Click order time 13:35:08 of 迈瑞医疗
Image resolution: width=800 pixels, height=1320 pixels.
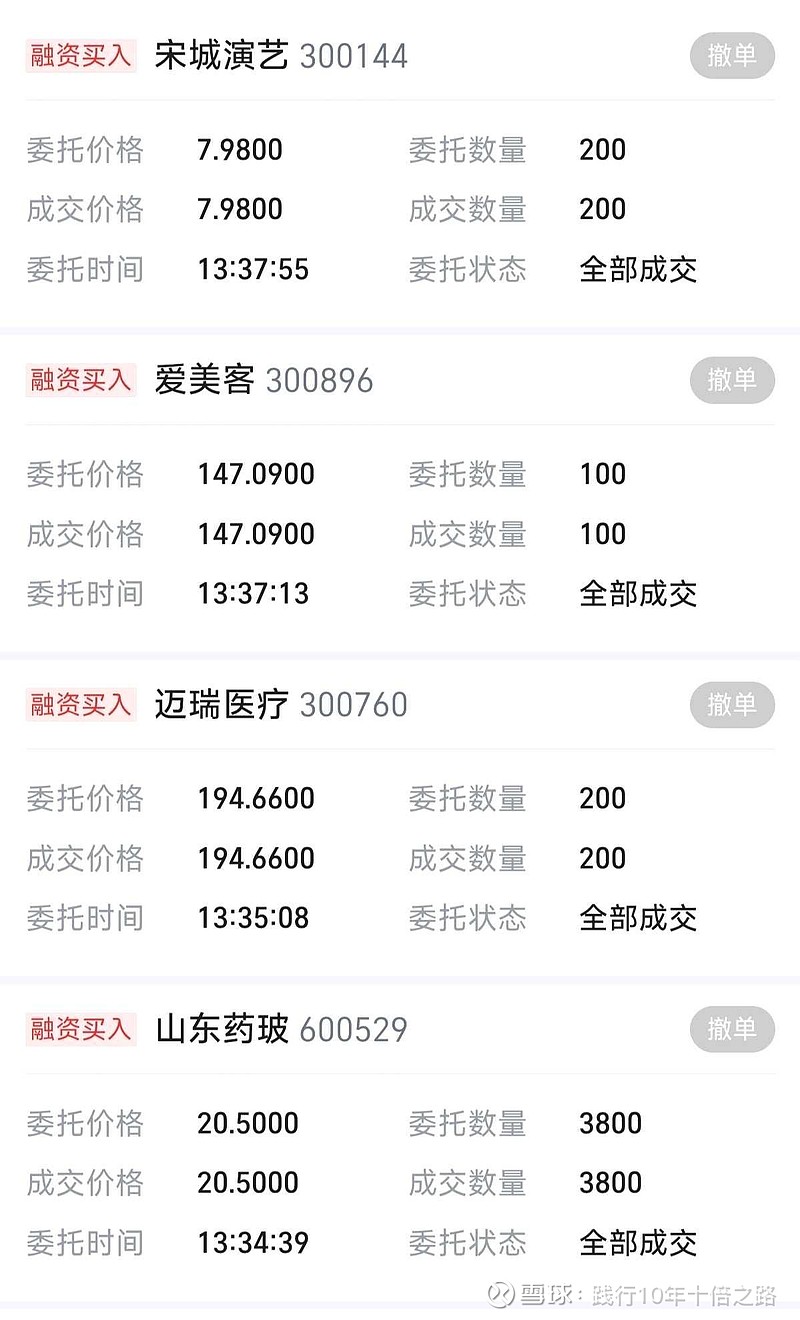click(x=253, y=918)
